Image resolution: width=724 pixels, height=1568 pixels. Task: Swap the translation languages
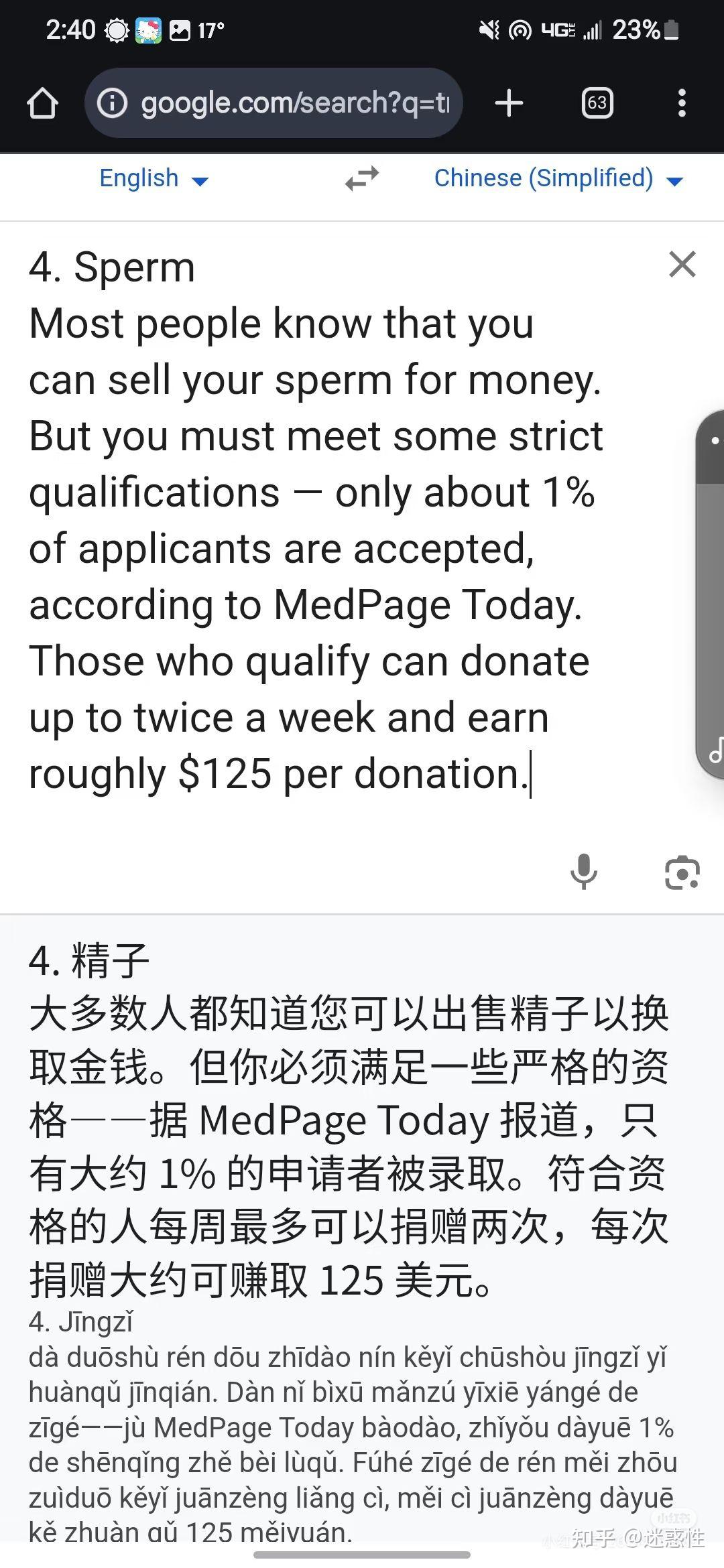click(x=362, y=179)
